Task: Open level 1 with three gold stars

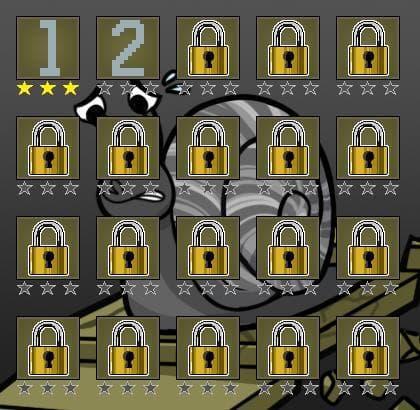Action: click(48, 48)
